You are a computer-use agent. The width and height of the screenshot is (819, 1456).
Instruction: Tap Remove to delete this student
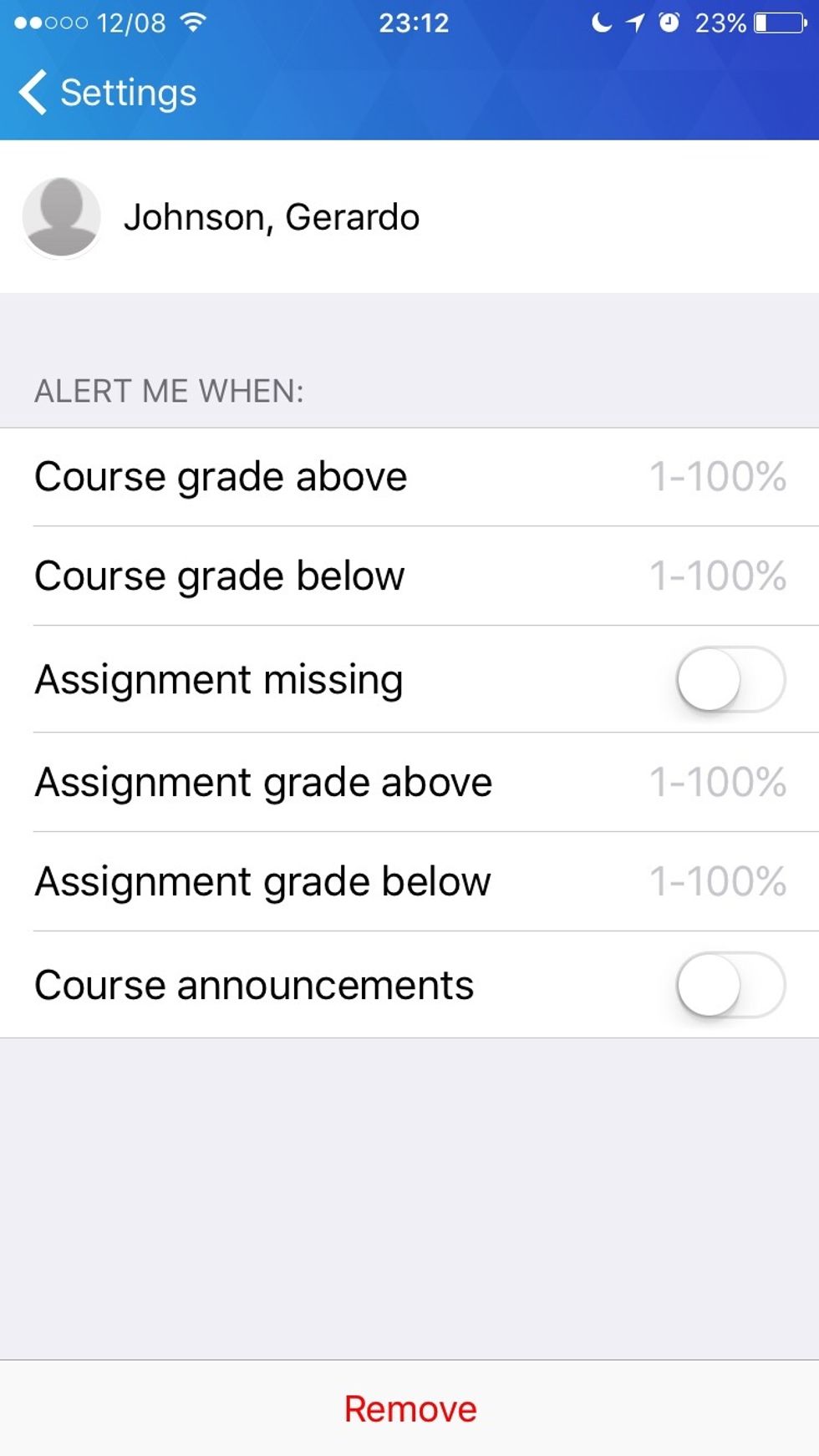tap(409, 1407)
